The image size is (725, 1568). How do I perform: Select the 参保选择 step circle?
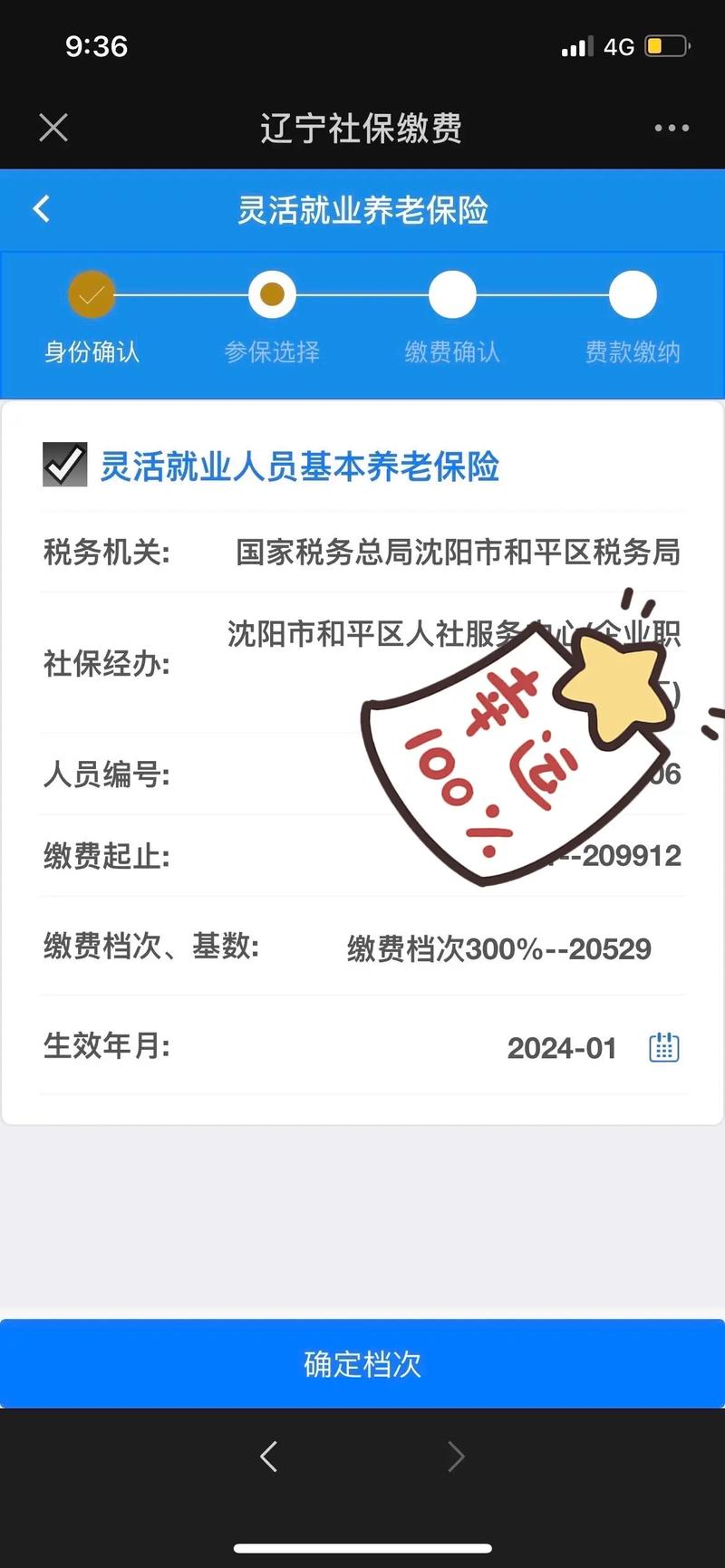point(272,293)
